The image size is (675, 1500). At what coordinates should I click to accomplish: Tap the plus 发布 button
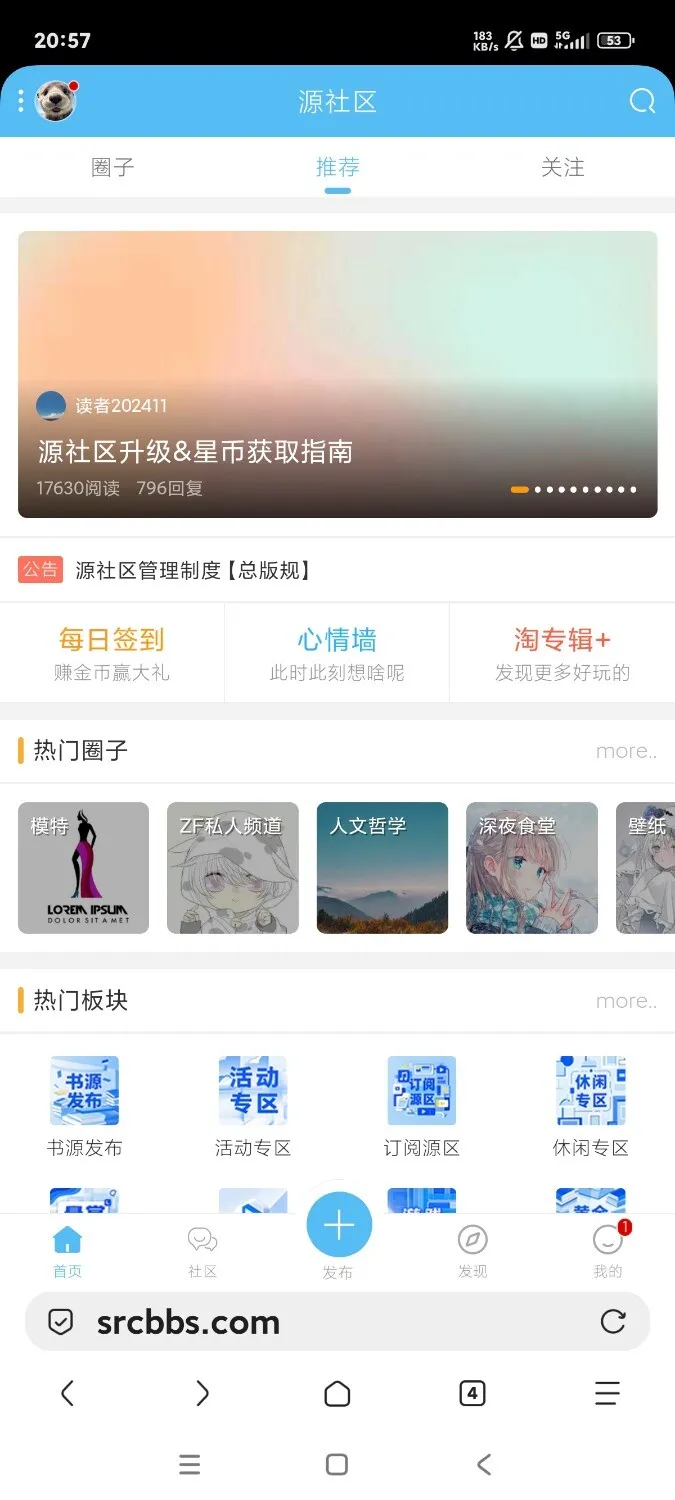[339, 1226]
